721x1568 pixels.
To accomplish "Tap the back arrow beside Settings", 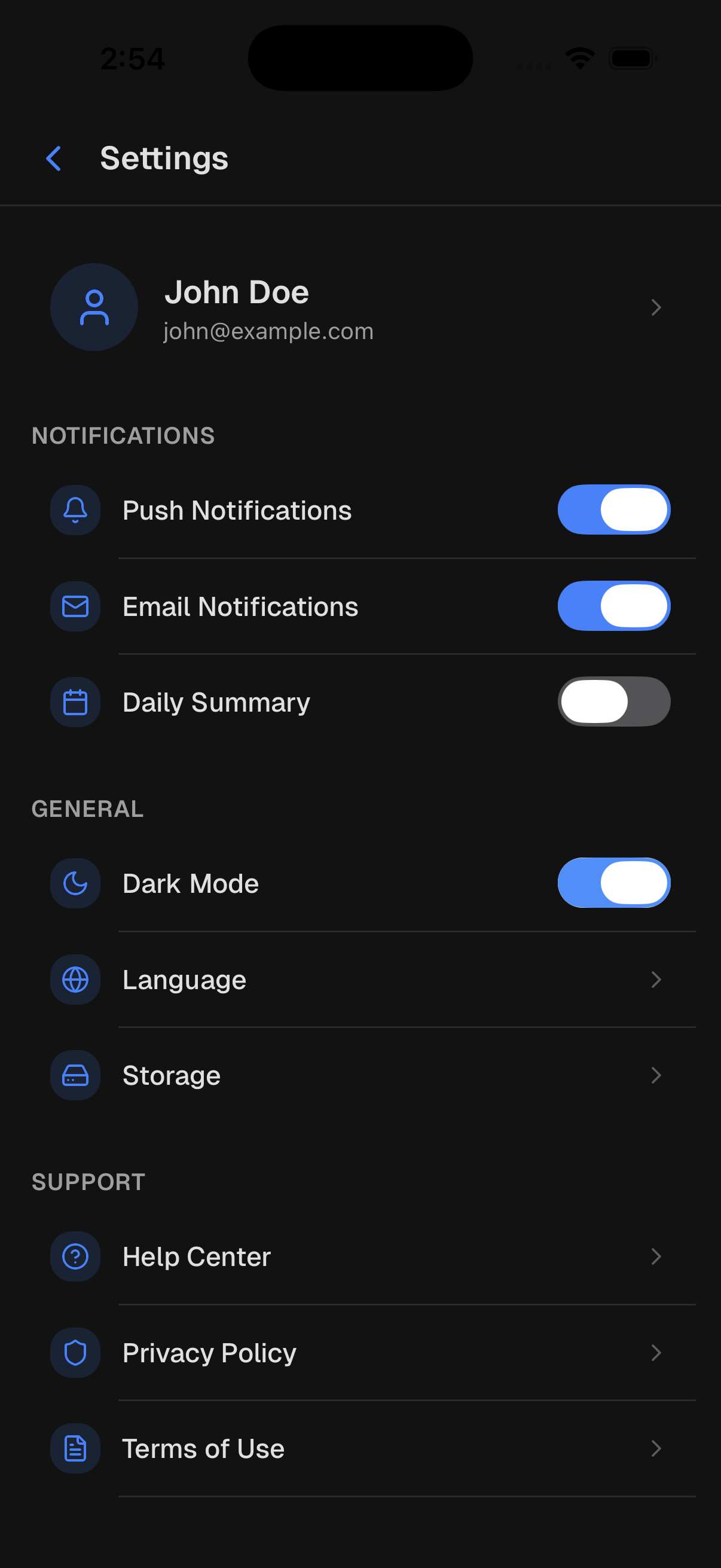I will pos(54,158).
